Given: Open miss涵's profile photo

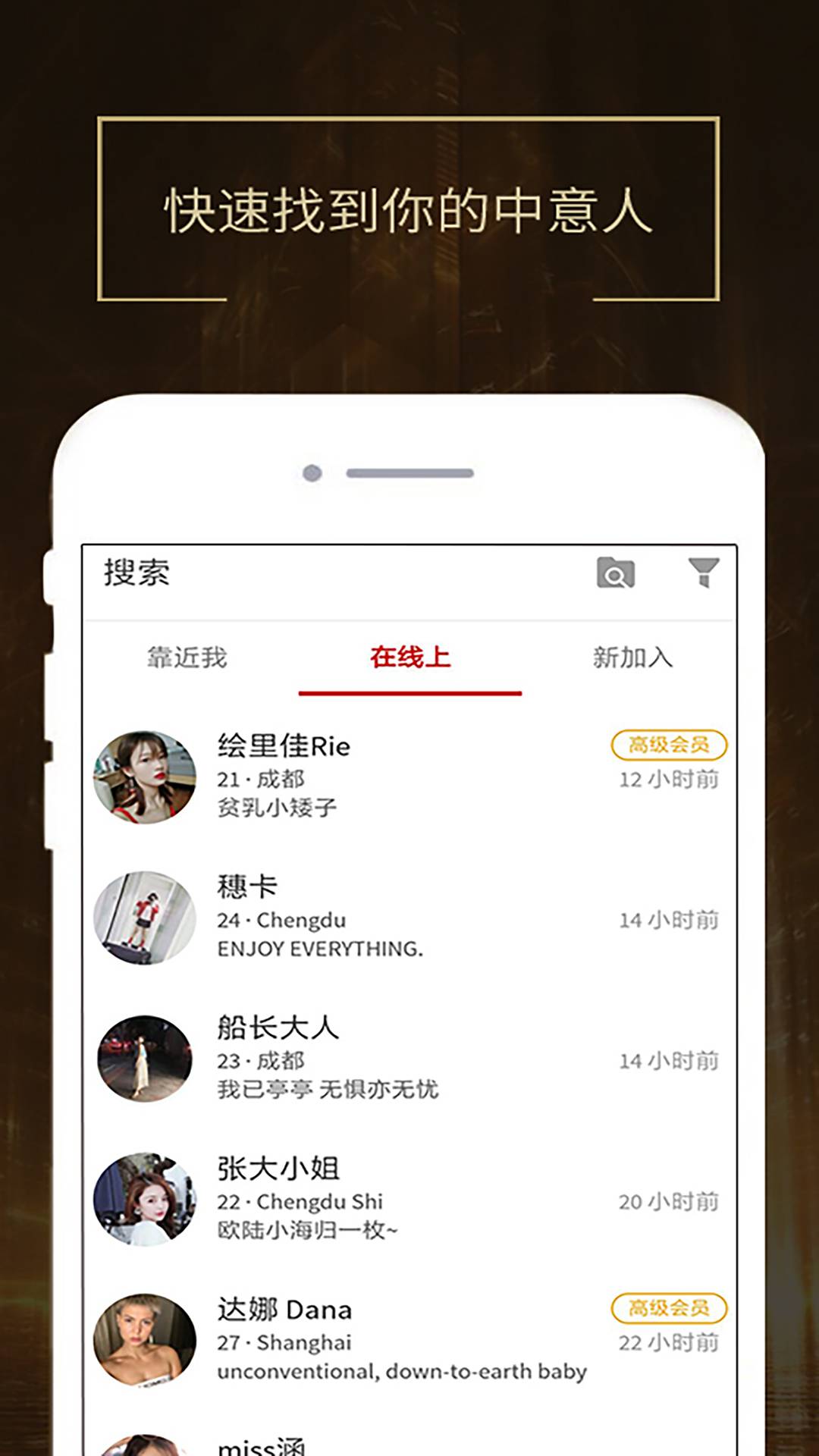Looking at the screenshot, I should pos(145,1445).
